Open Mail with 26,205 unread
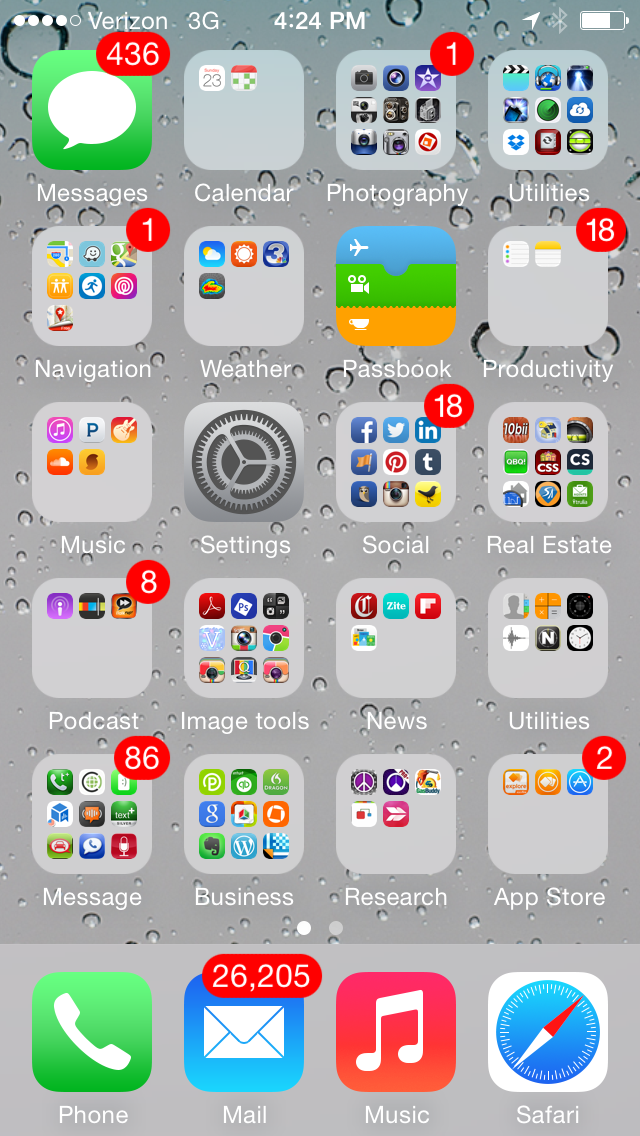The height and width of the screenshot is (1136, 640). [x=244, y=1032]
